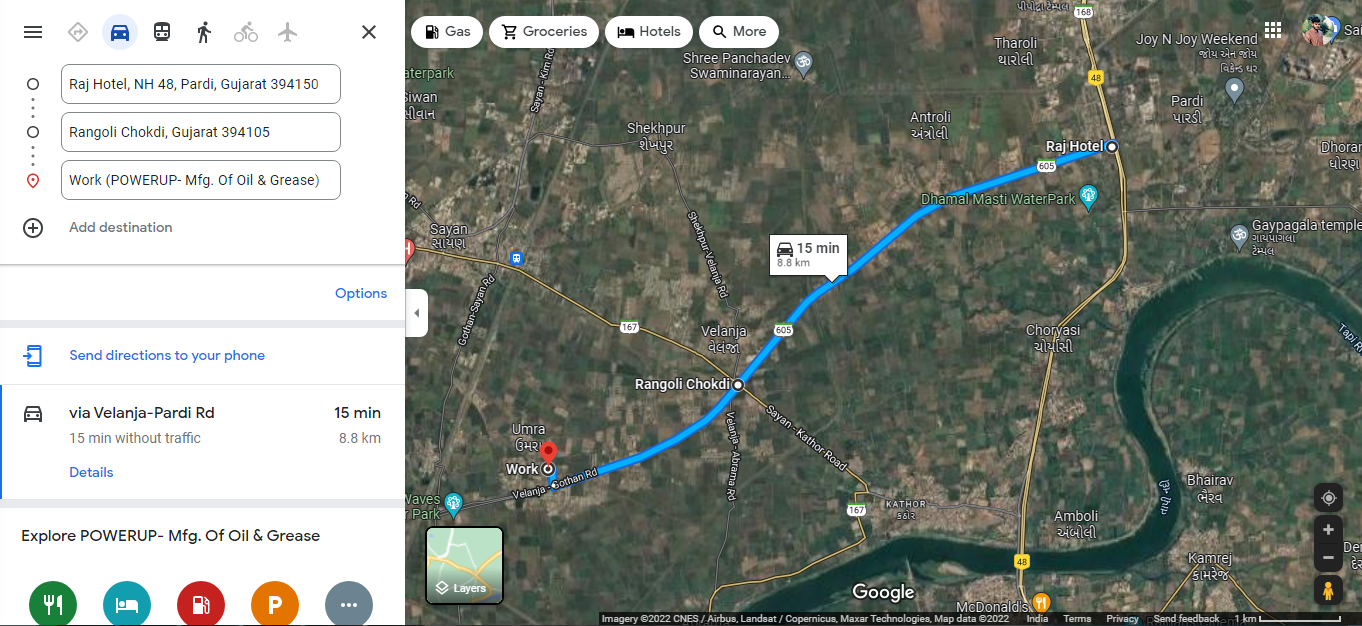Zoom in on the map

pos(1328,530)
